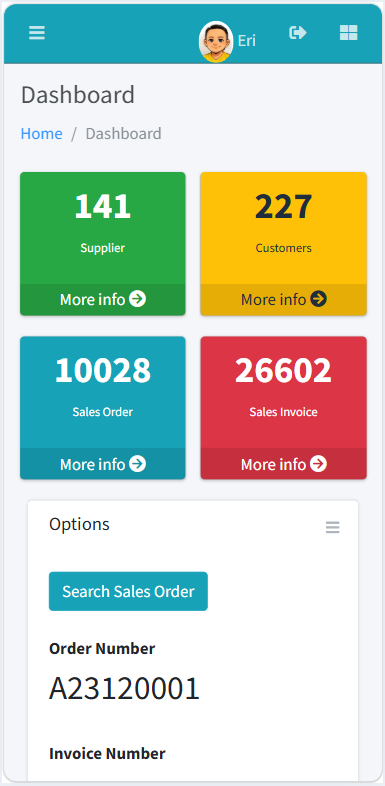Open Eri's user profile menu

click(227, 41)
